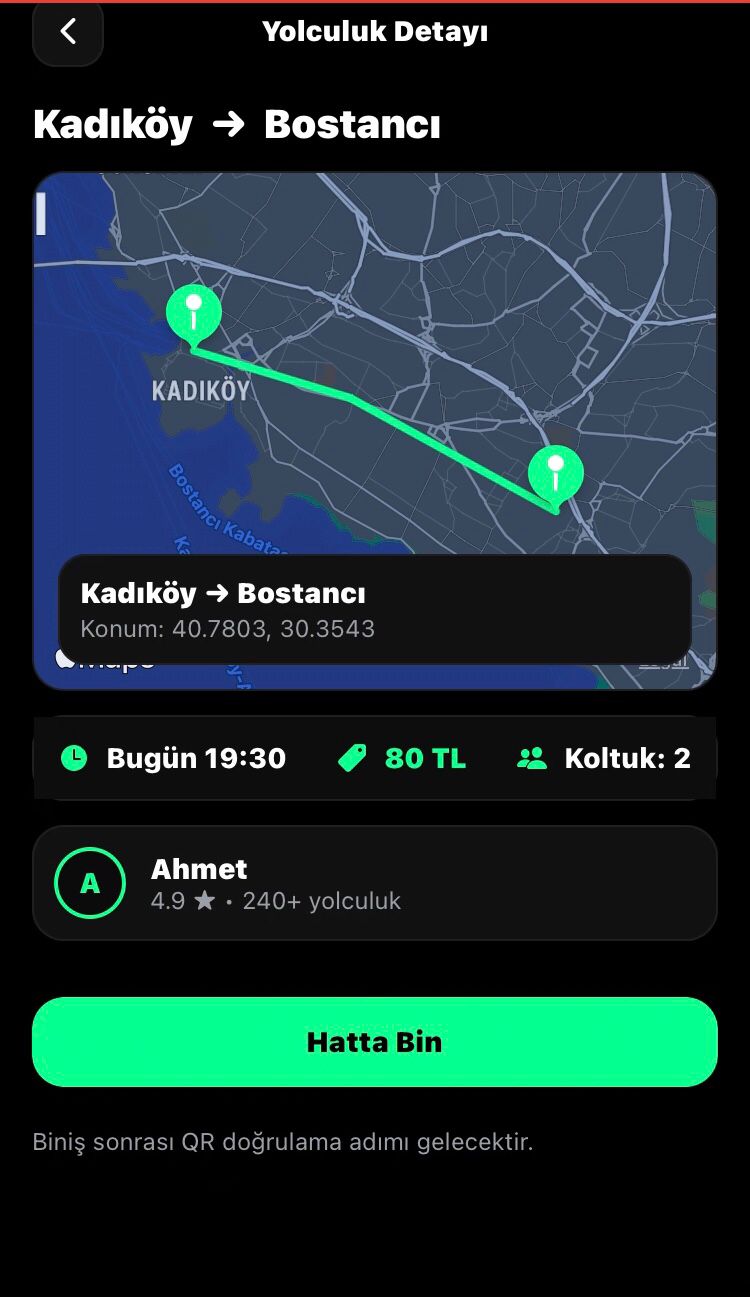Open Ahmet's profile avatar circle
The height and width of the screenshot is (1297, 750).
point(89,883)
